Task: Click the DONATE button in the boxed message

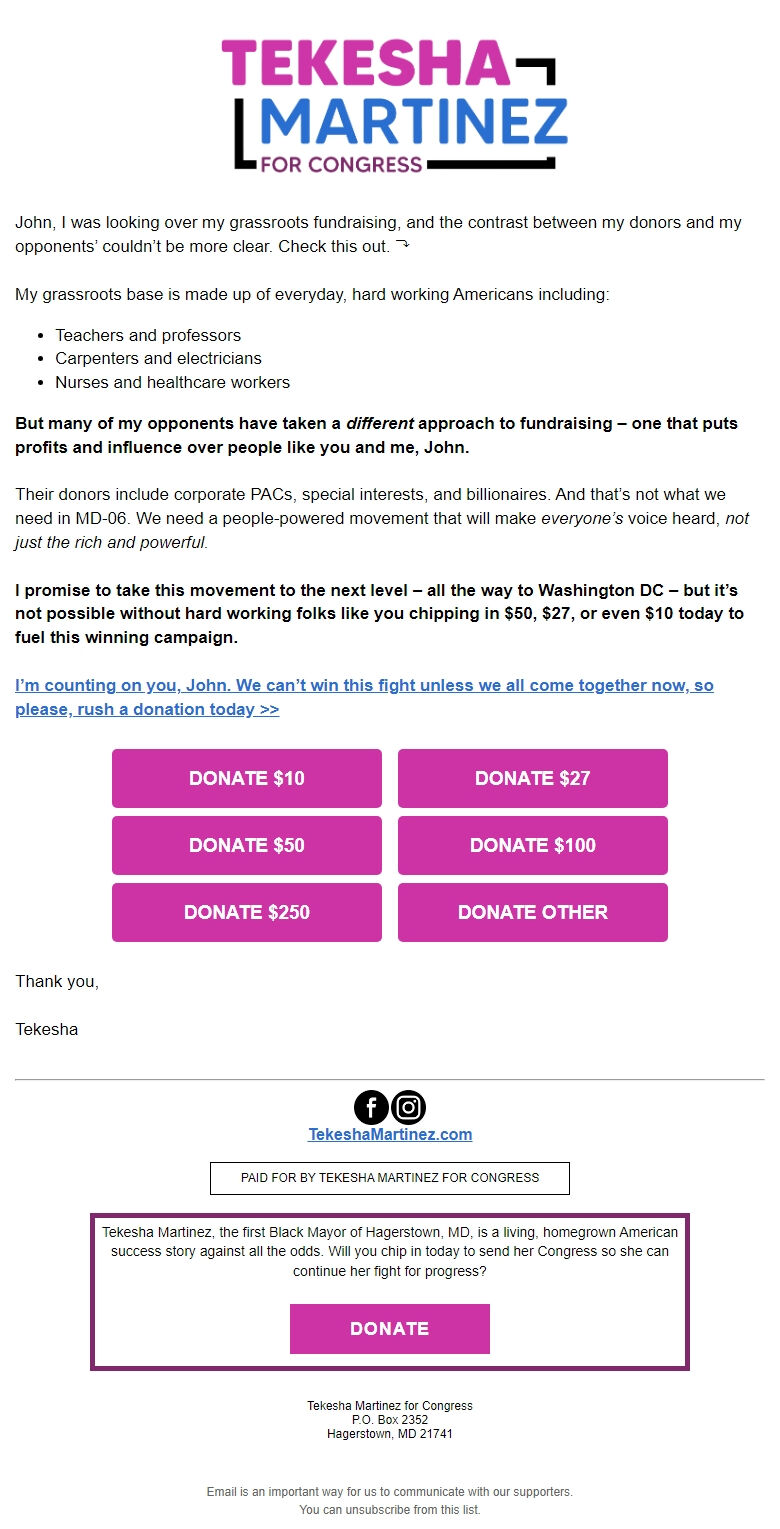Action: click(x=389, y=1328)
